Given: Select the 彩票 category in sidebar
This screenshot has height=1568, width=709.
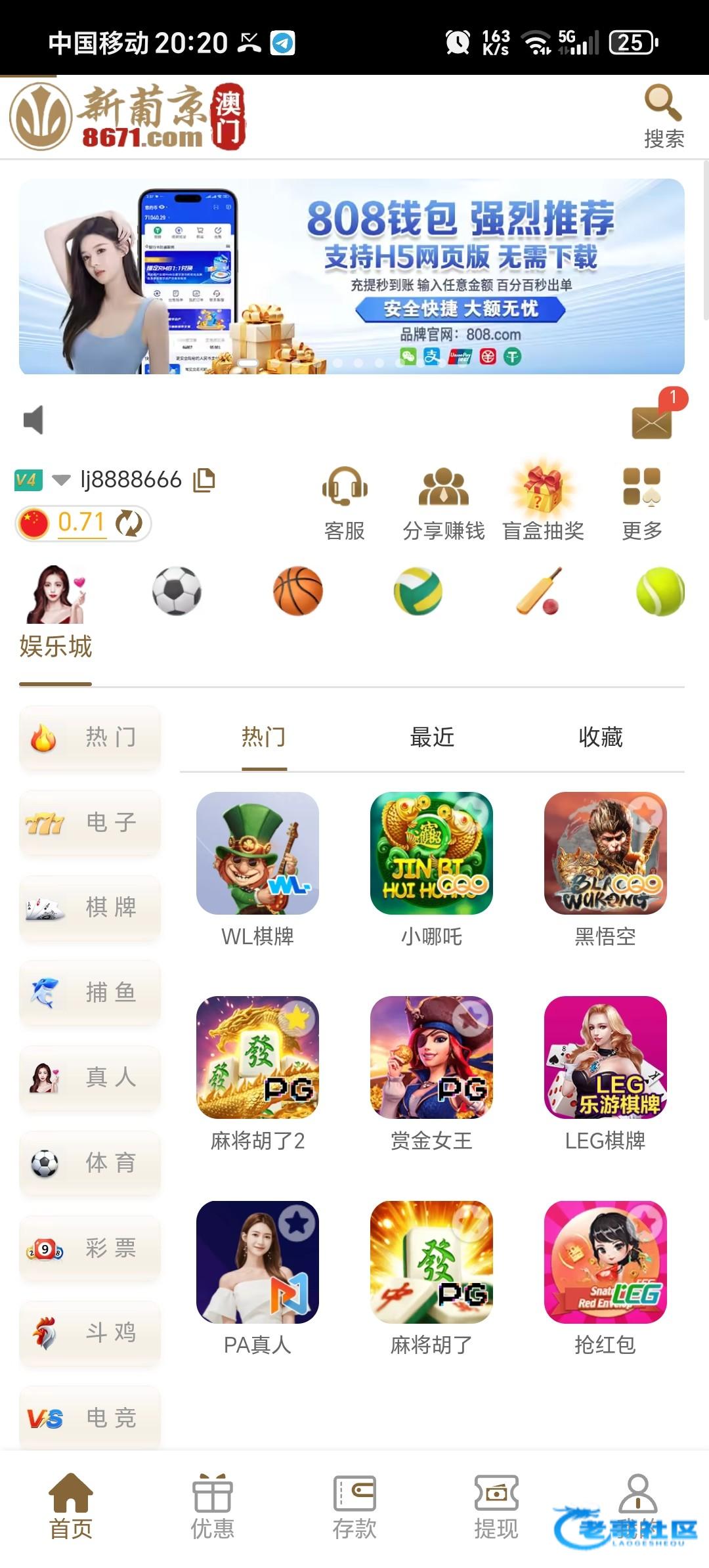Looking at the screenshot, I should 90,1248.
